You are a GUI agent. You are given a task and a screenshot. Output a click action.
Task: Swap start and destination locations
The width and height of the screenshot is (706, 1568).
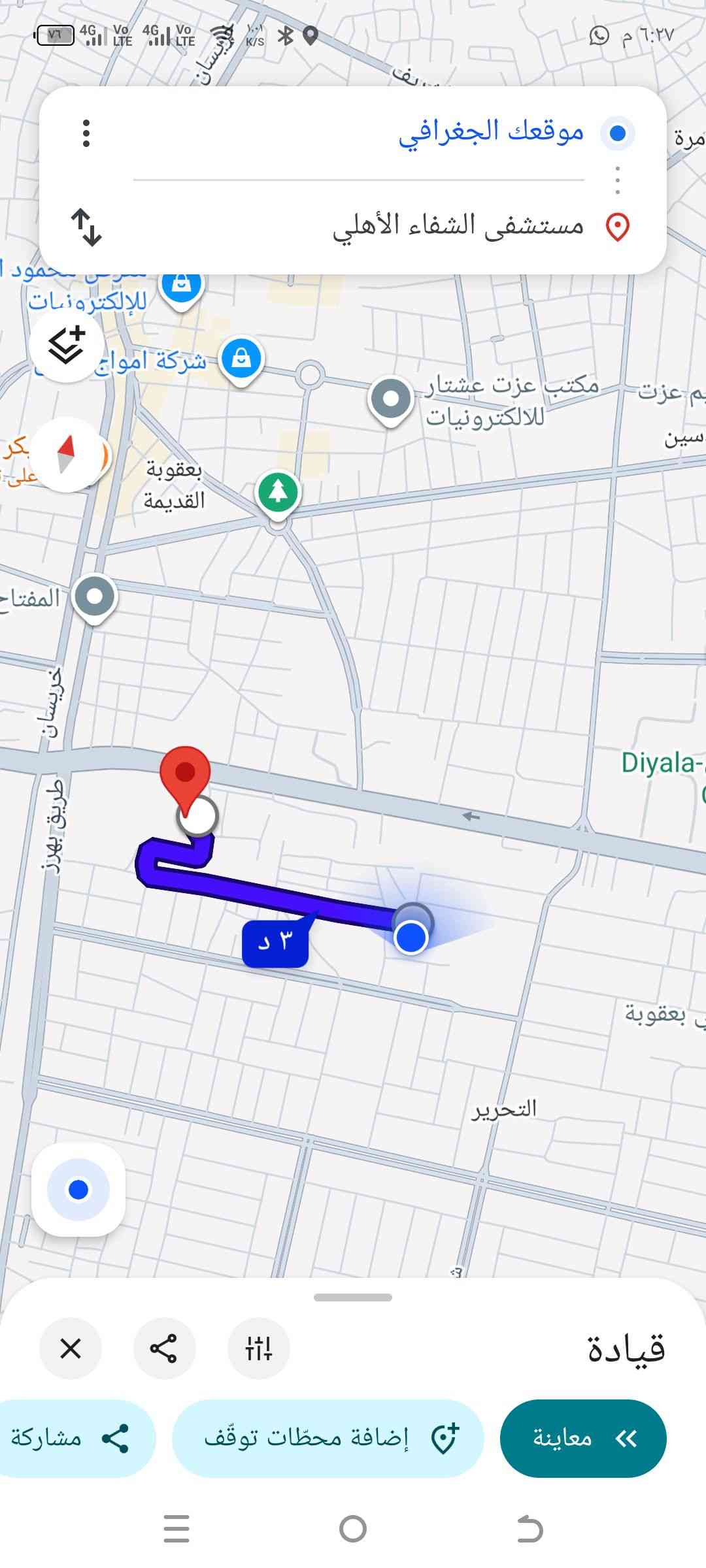click(x=86, y=227)
